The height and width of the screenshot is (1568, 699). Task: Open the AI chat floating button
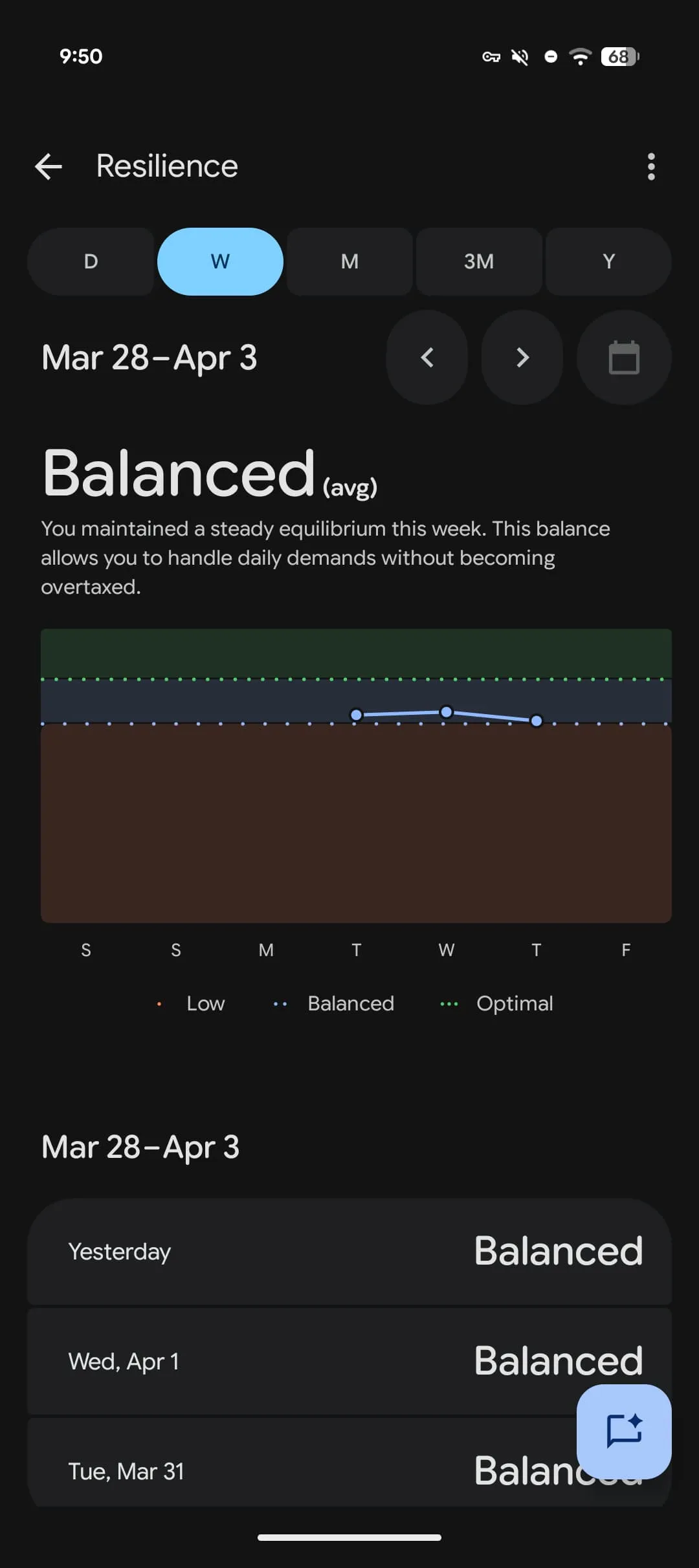click(624, 1431)
